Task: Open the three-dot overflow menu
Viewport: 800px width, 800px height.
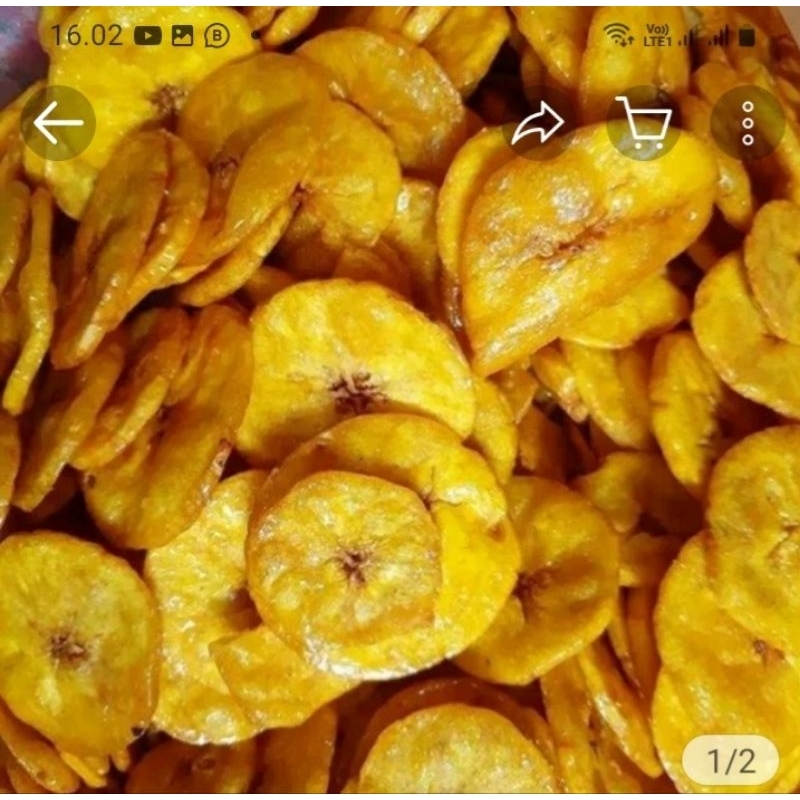Action: tap(747, 123)
